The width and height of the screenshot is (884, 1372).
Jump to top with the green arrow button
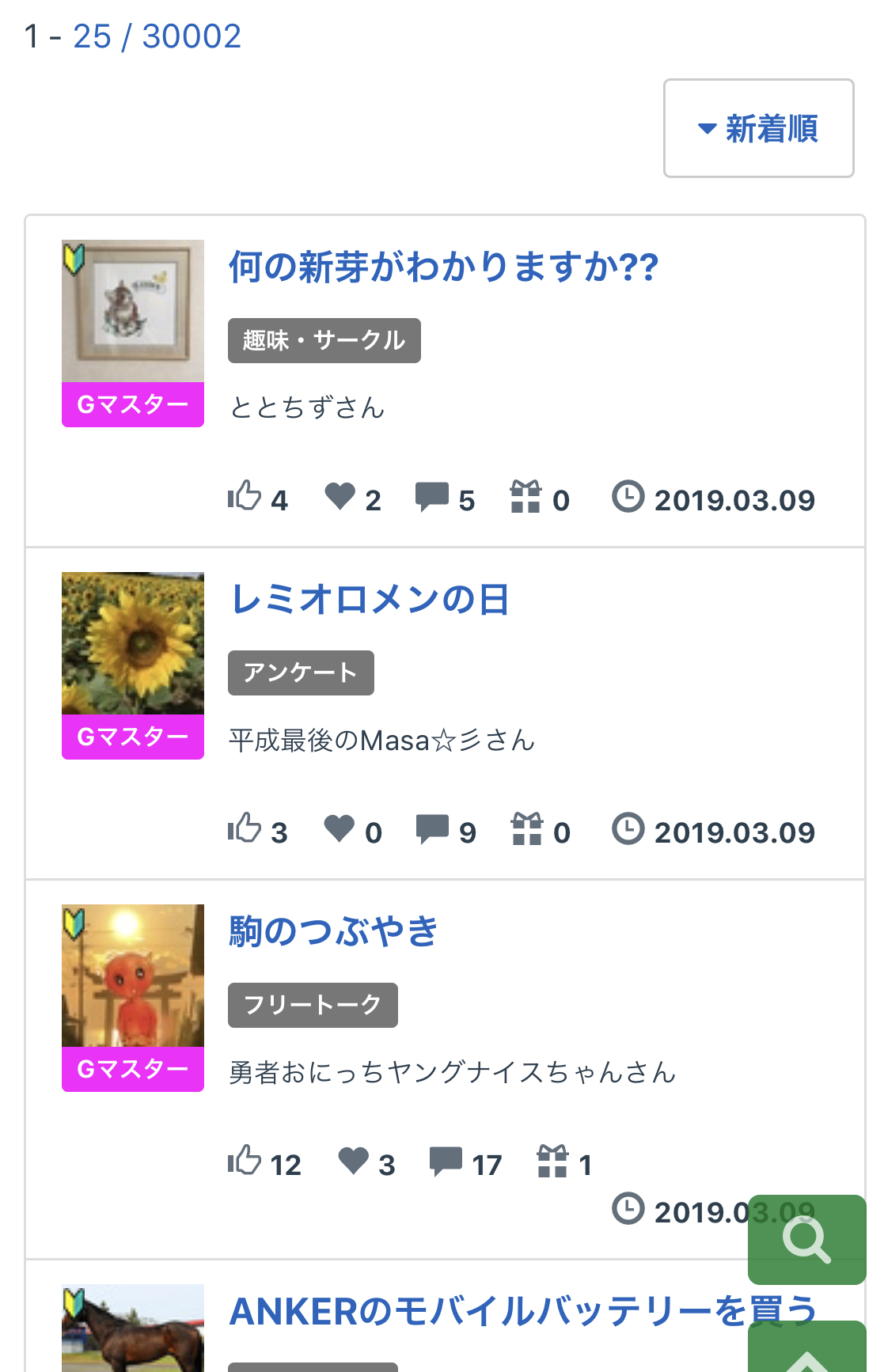806,1347
